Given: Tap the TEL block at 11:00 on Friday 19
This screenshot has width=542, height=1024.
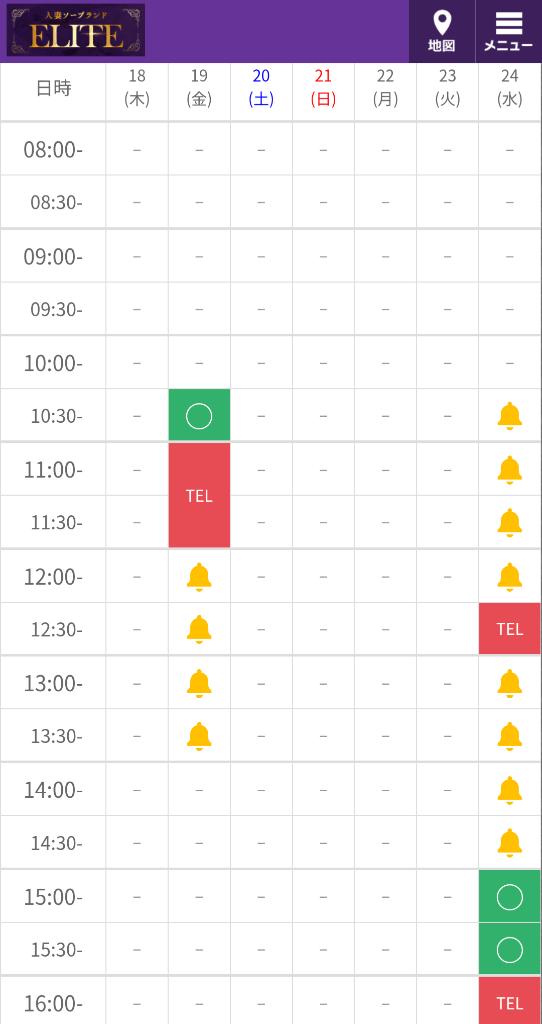Looking at the screenshot, I should coord(199,496).
